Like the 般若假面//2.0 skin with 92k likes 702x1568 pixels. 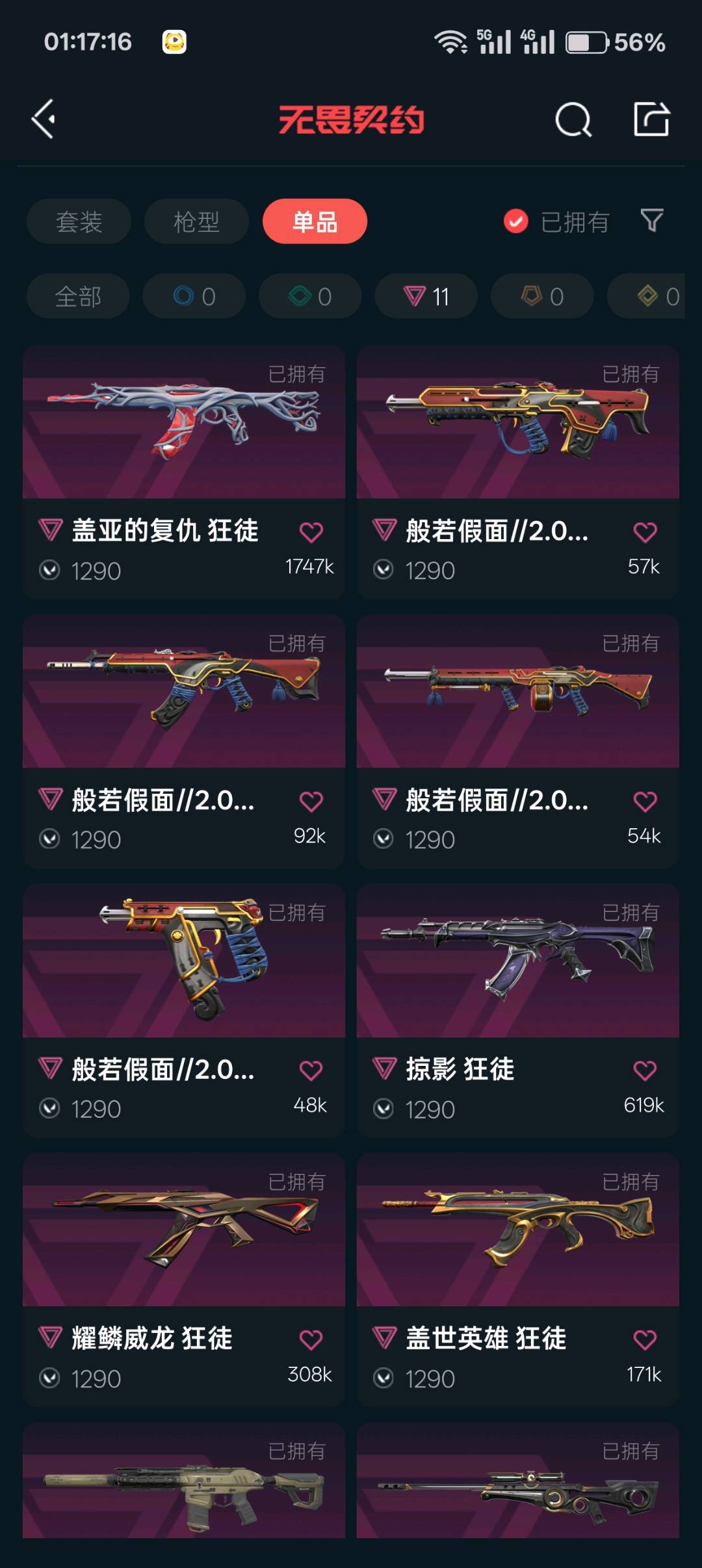tap(311, 801)
